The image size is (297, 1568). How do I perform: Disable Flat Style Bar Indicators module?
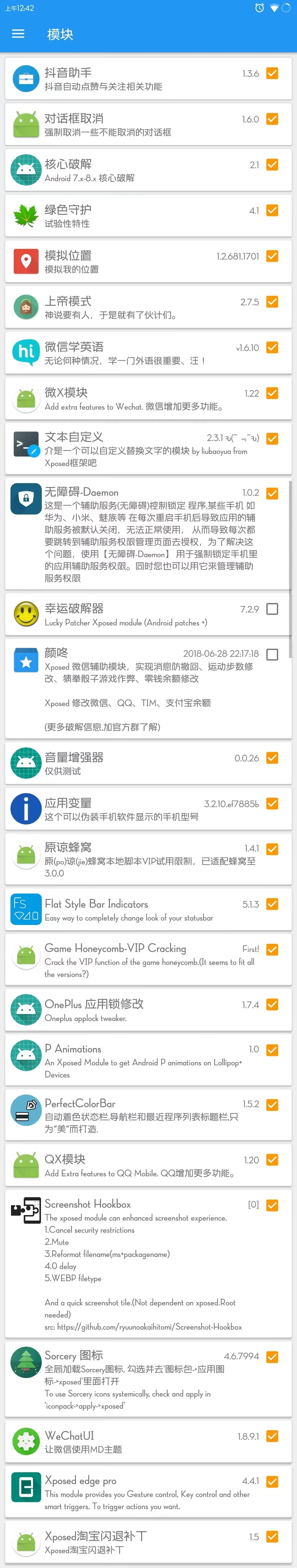(x=272, y=904)
